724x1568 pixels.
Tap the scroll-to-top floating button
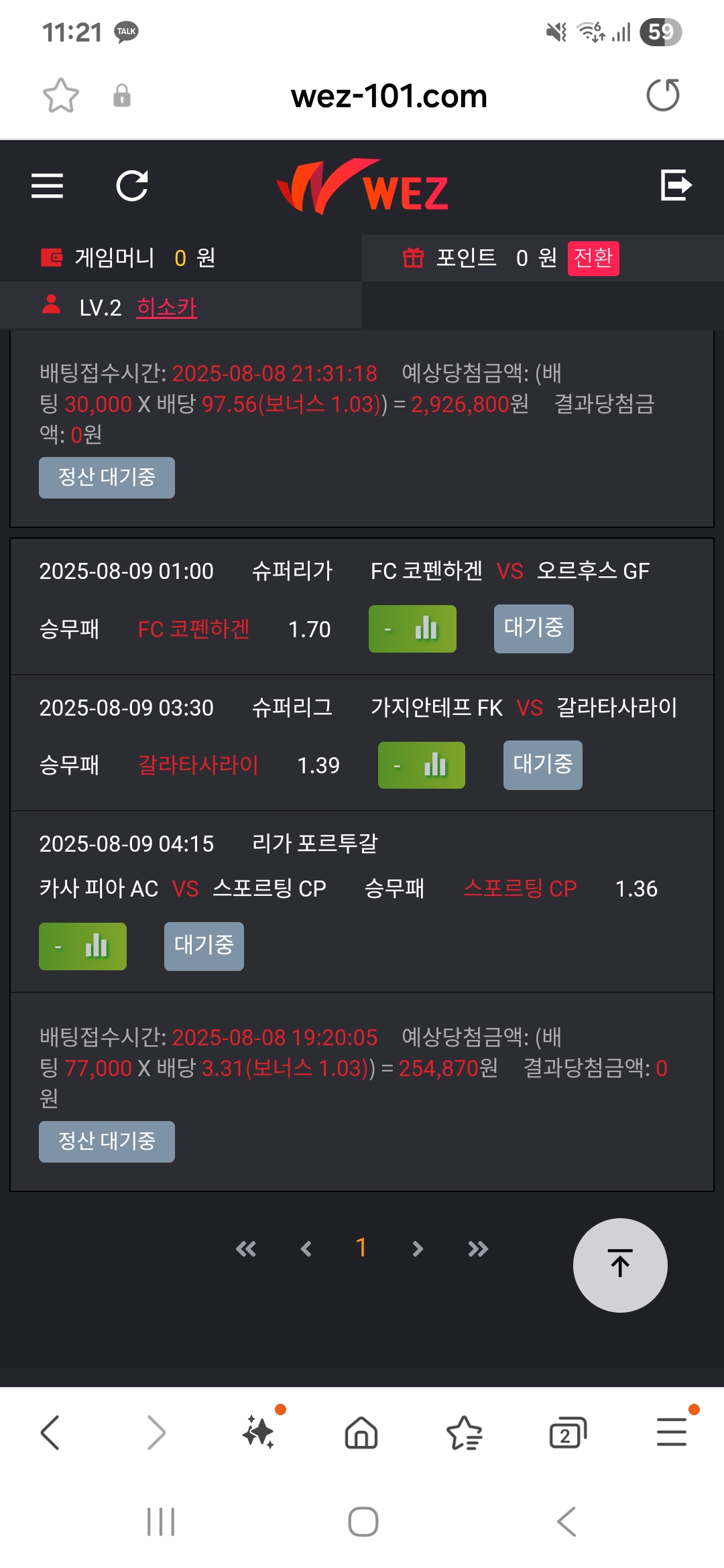[x=620, y=1265]
